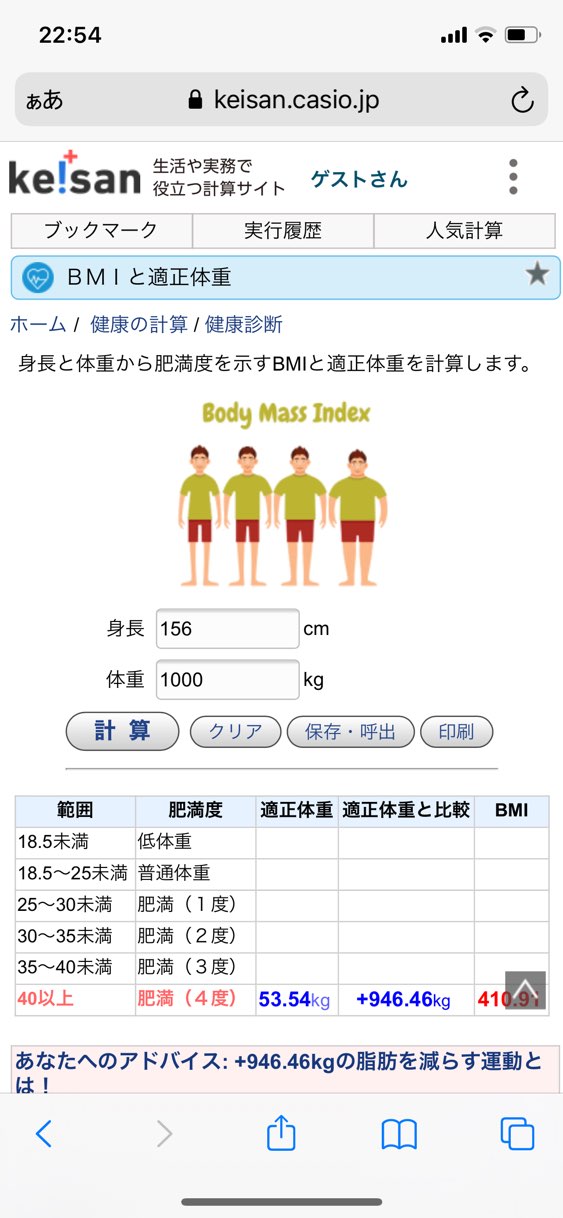Go back in Safari

(x=44, y=1133)
